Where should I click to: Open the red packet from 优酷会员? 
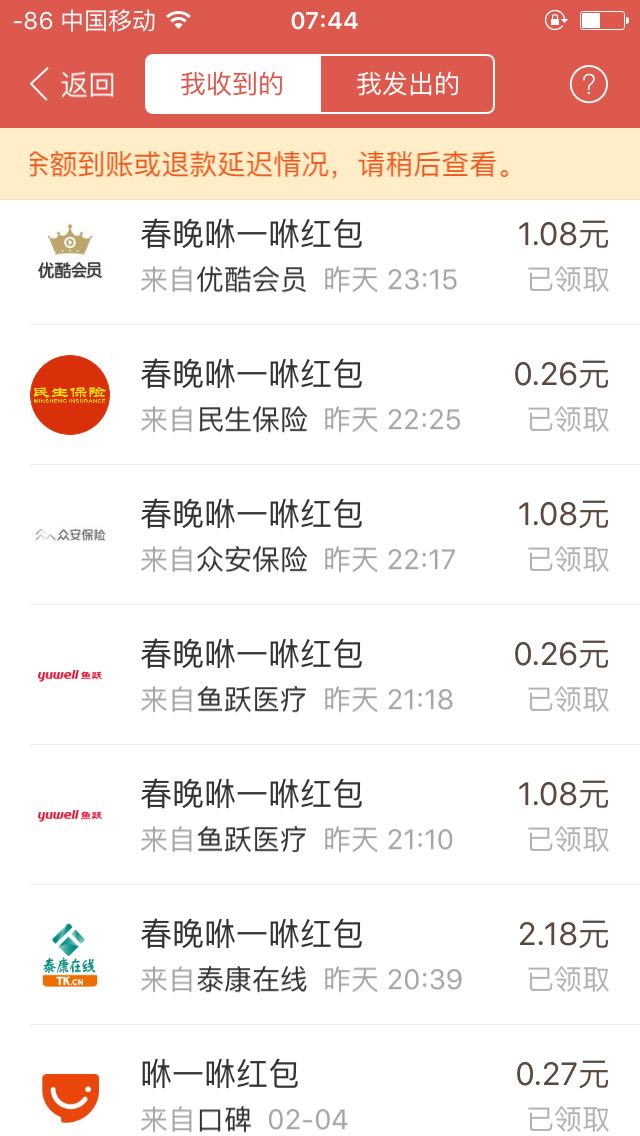pyautogui.click(x=320, y=256)
